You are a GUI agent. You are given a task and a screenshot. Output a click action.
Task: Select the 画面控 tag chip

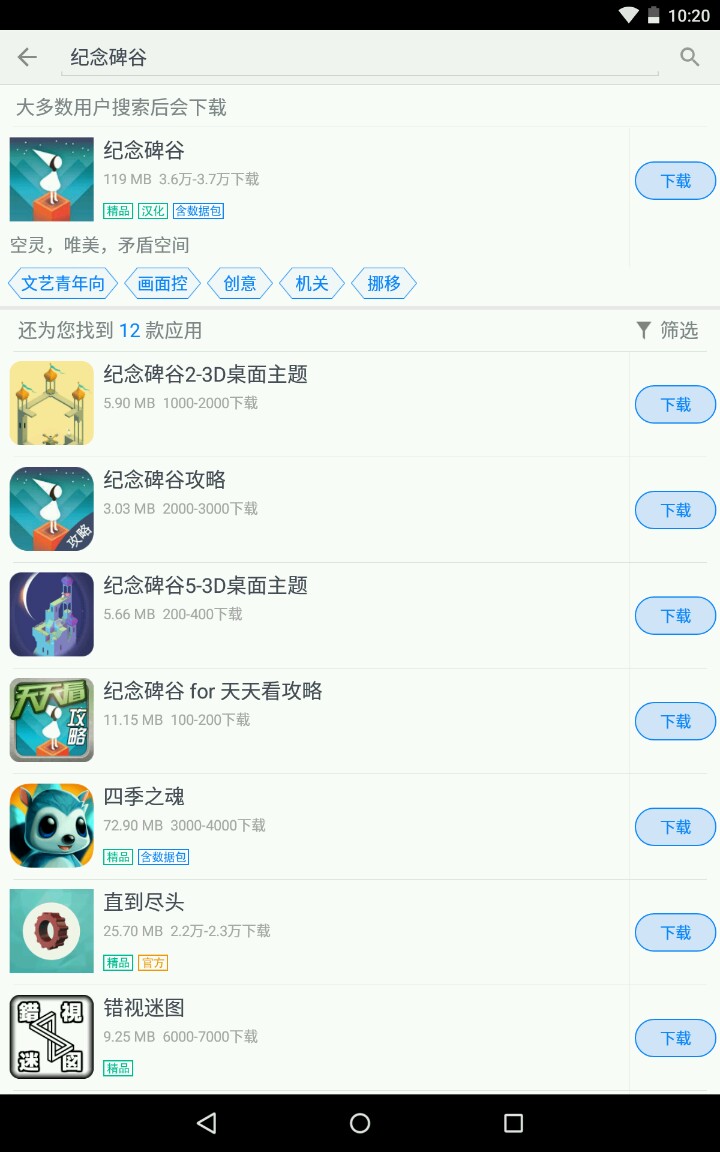click(x=162, y=284)
